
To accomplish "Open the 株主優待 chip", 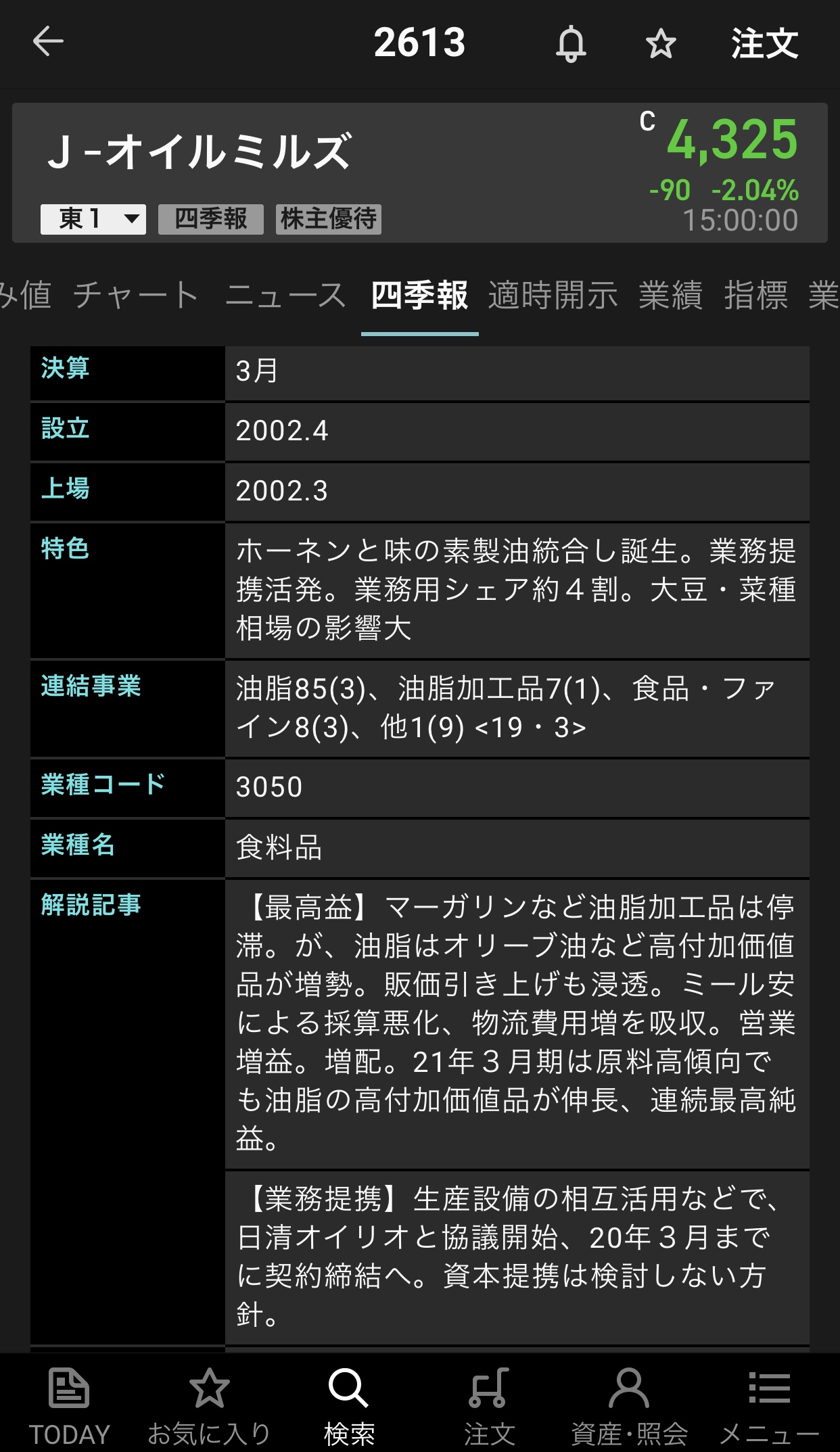I will pos(329,219).
